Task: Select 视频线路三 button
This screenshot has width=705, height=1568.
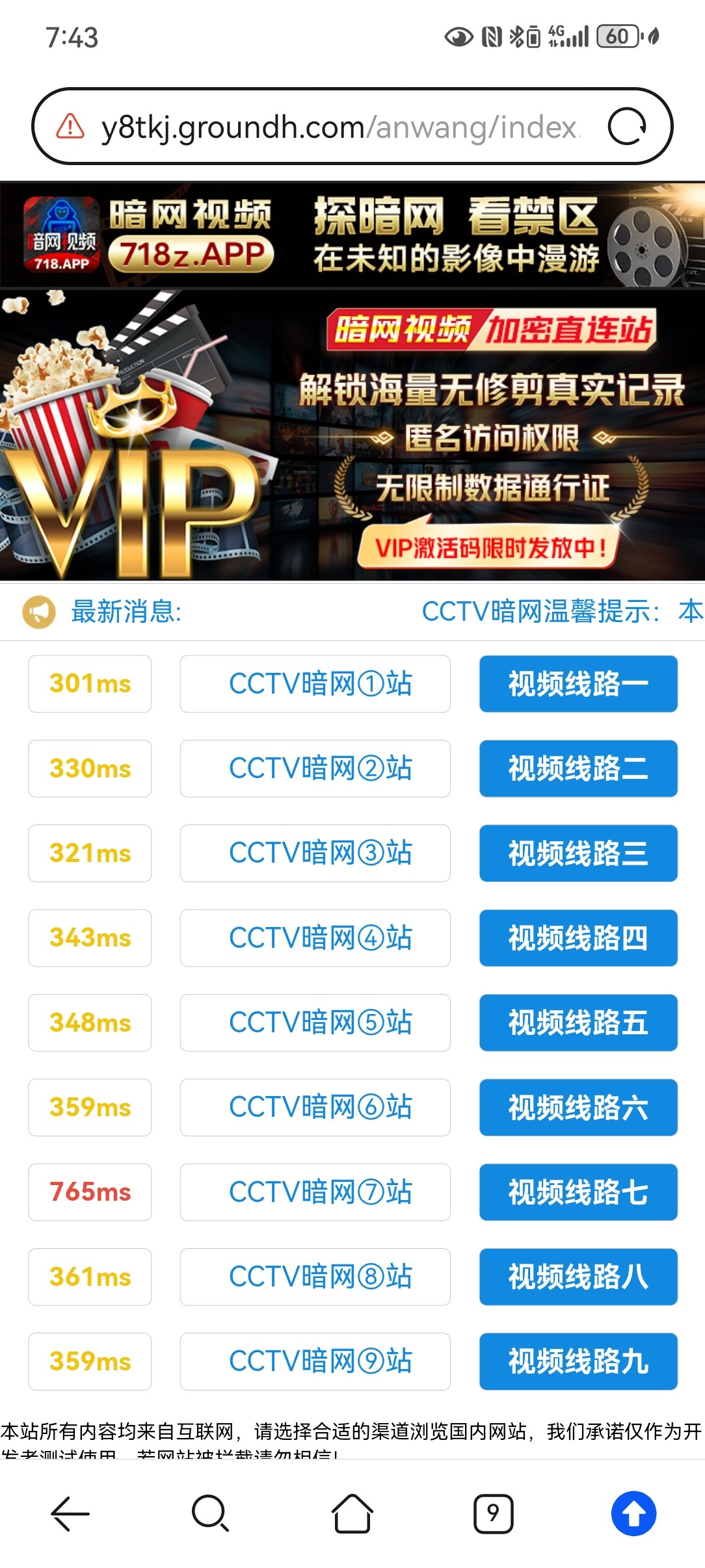Action: click(578, 853)
